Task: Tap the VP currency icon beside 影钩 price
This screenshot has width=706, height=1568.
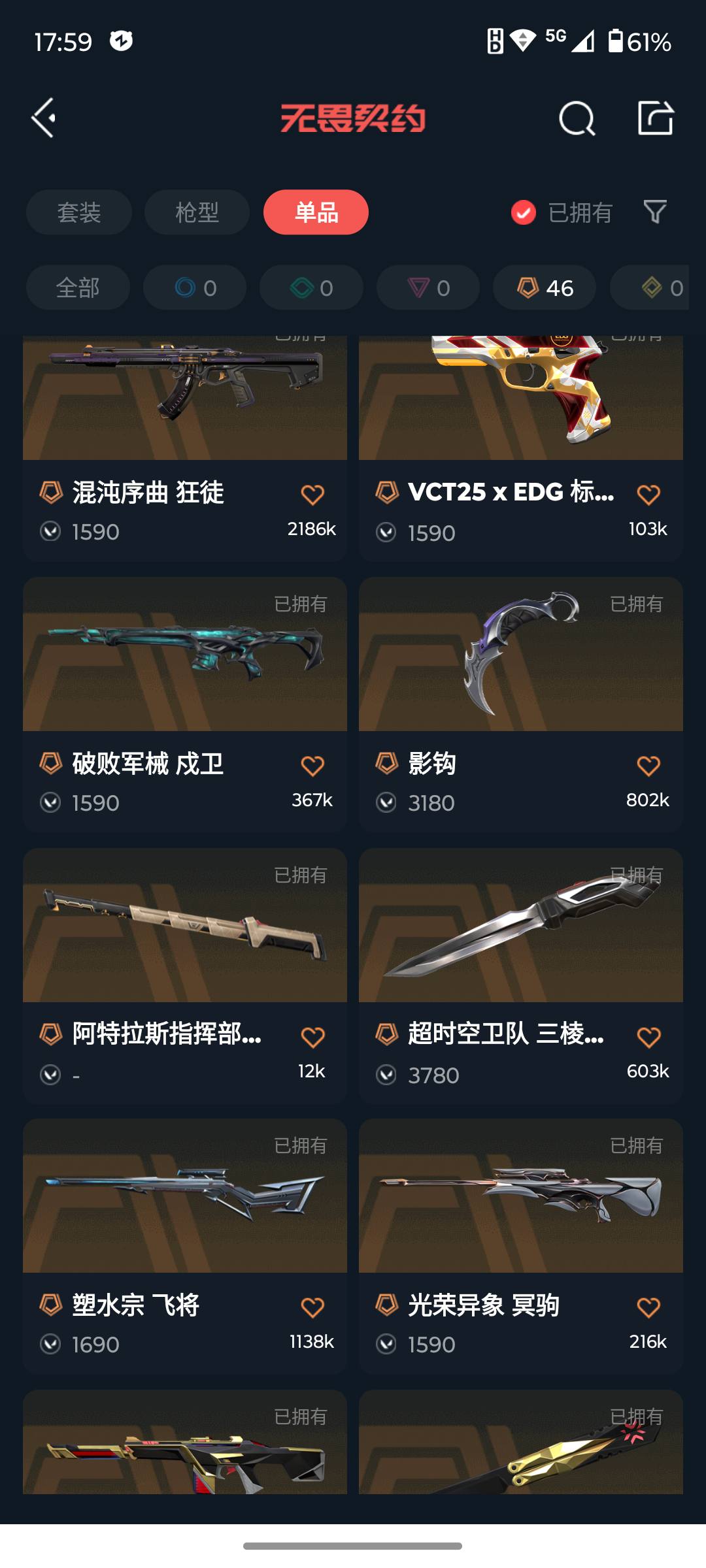Action: [386, 804]
